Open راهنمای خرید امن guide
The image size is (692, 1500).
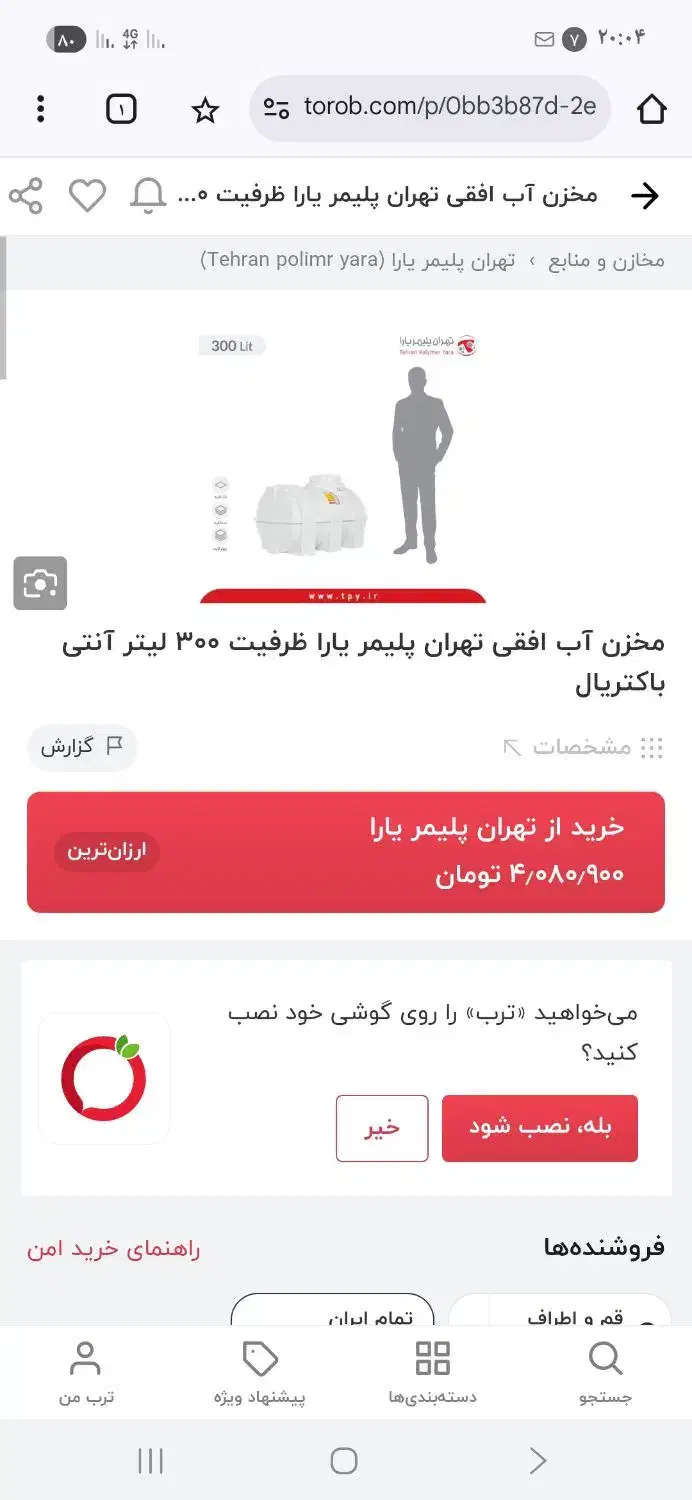tap(113, 1249)
